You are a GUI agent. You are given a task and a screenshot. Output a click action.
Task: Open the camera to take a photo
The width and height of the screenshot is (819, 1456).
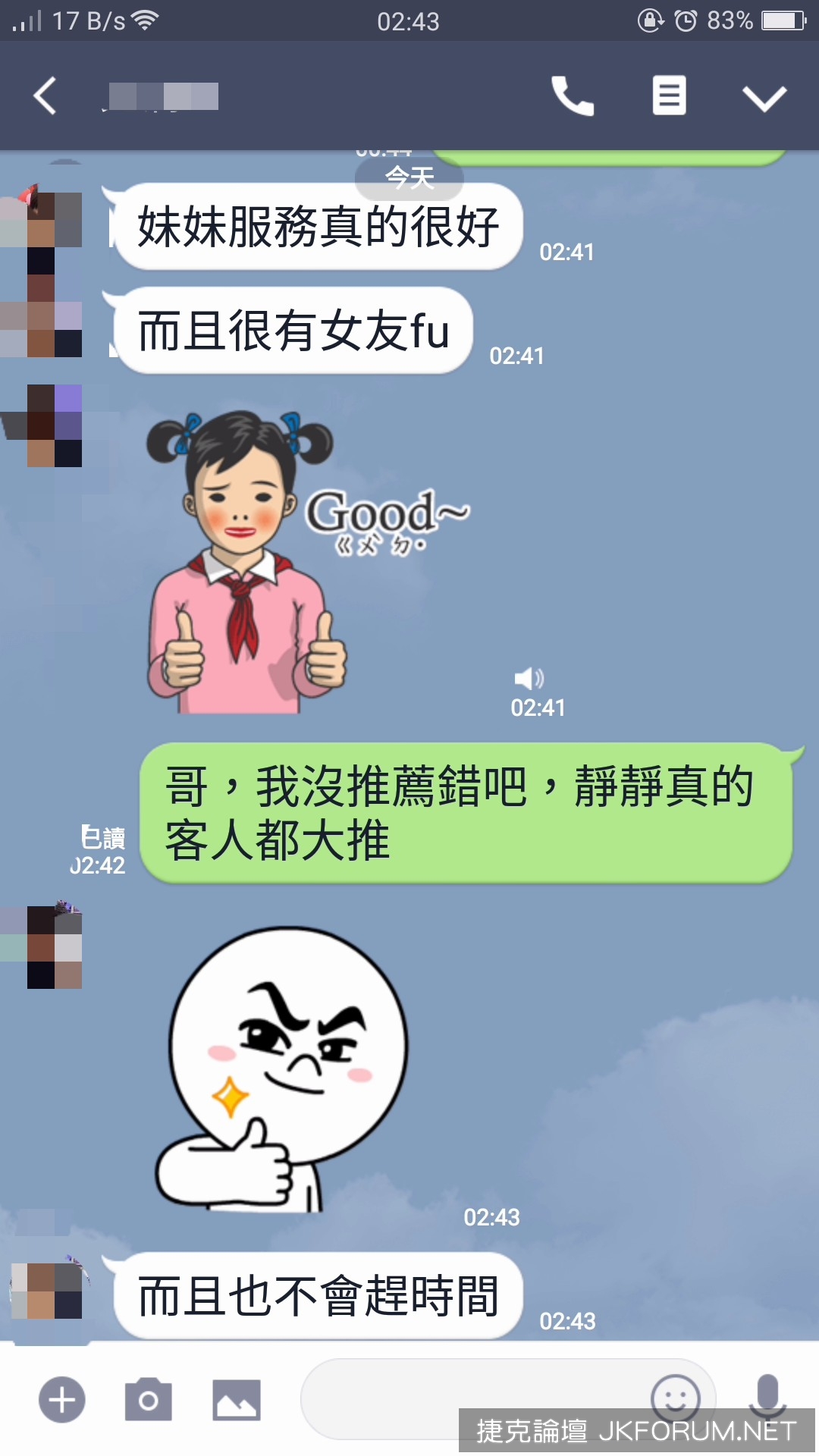point(149,1399)
